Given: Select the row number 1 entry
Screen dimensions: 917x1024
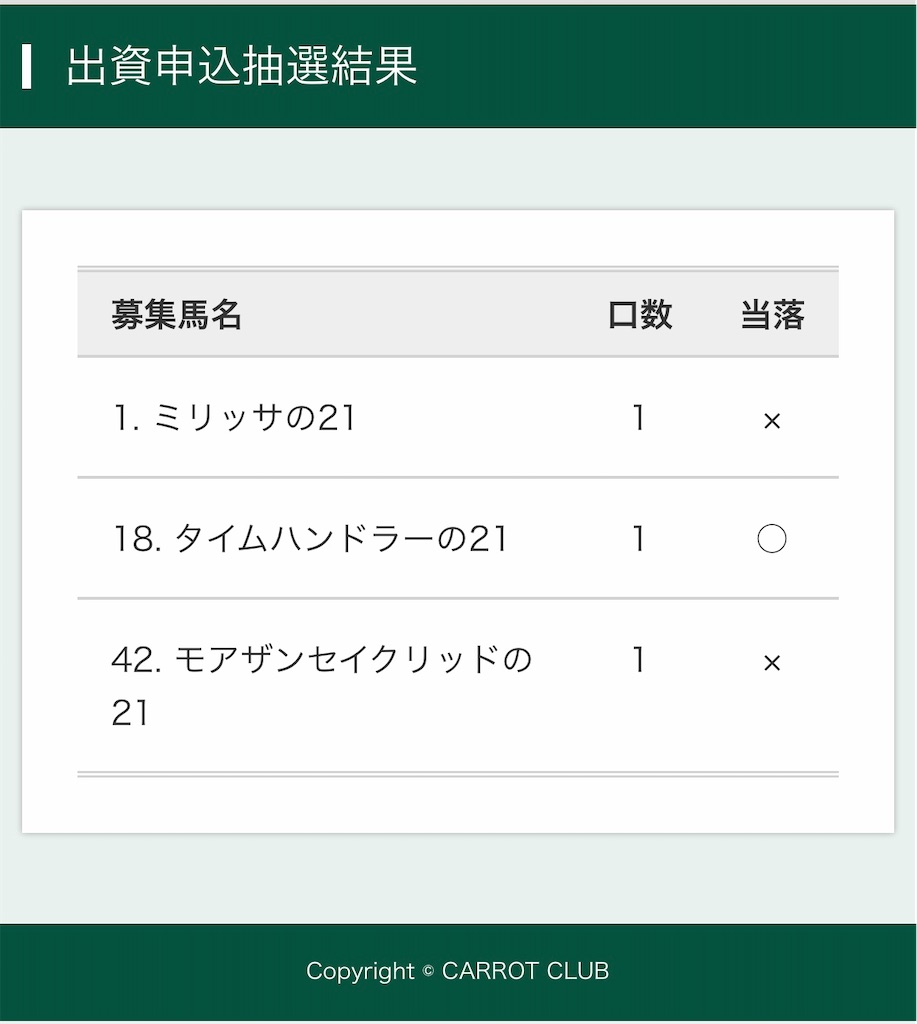Looking at the screenshot, I should coord(122,418).
